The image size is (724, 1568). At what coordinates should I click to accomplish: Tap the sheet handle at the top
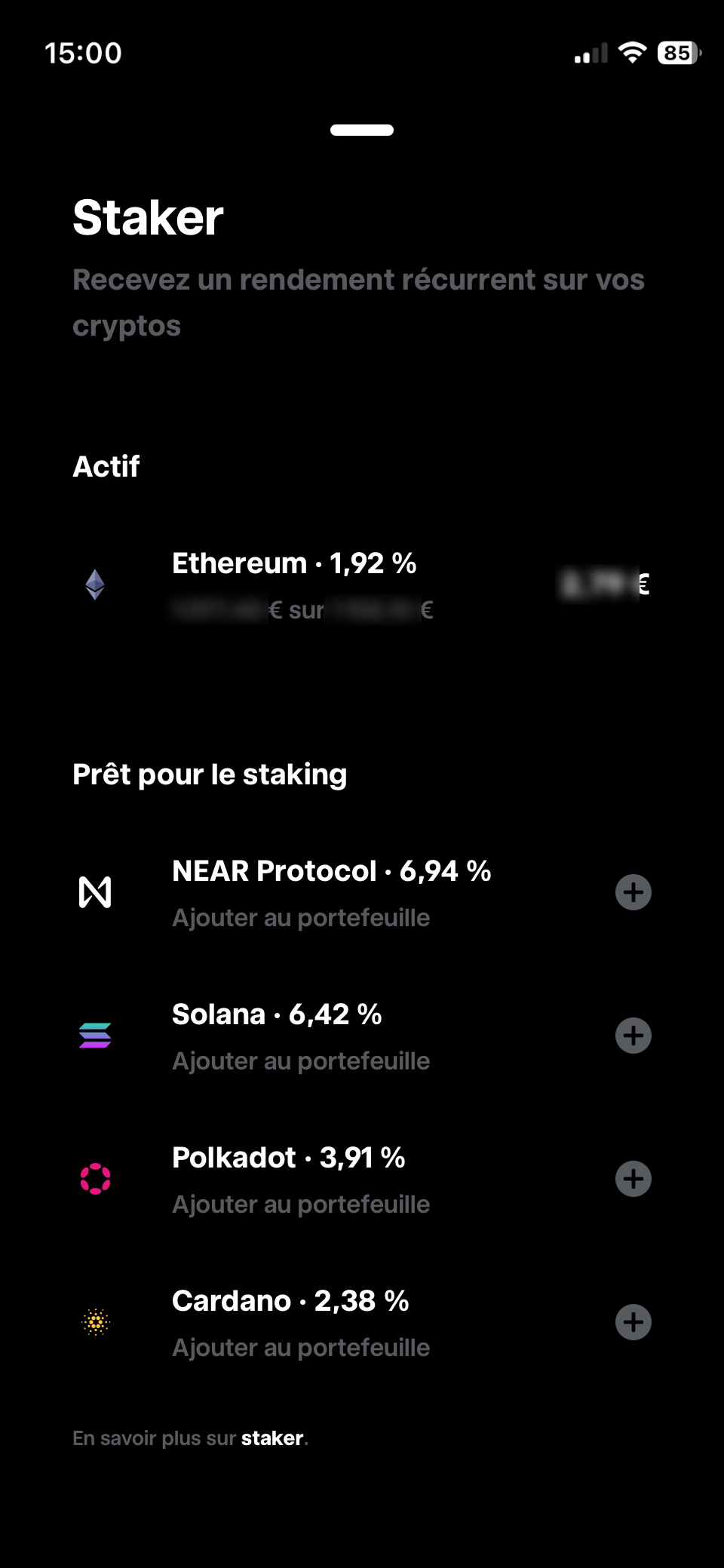pyautogui.click(x=362, y=130)
